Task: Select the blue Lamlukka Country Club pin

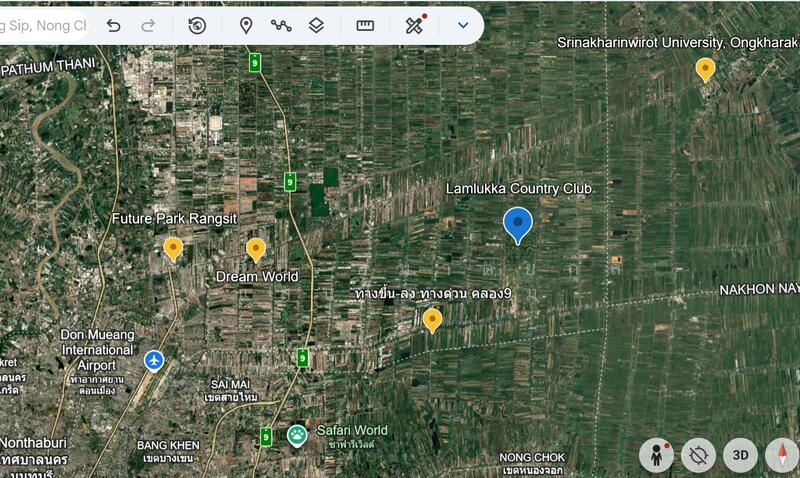Action: [517, 224]
